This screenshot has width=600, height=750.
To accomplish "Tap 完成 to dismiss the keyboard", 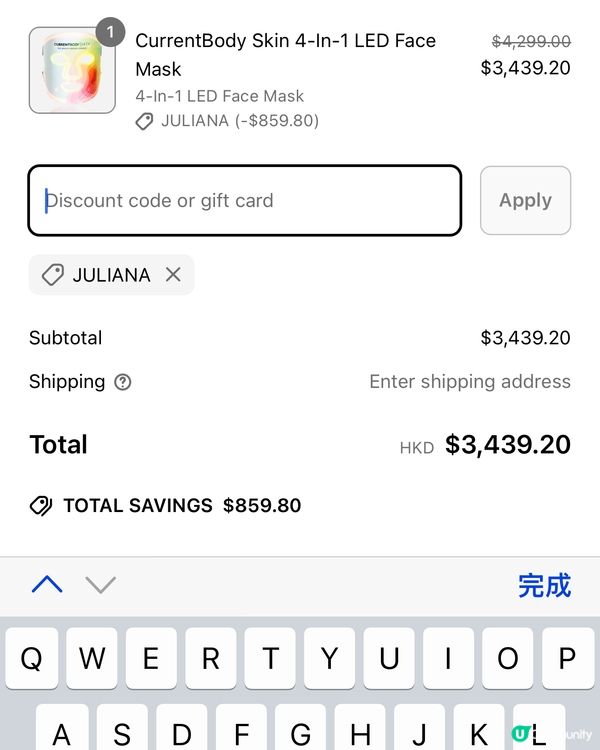I will point(544,585).
